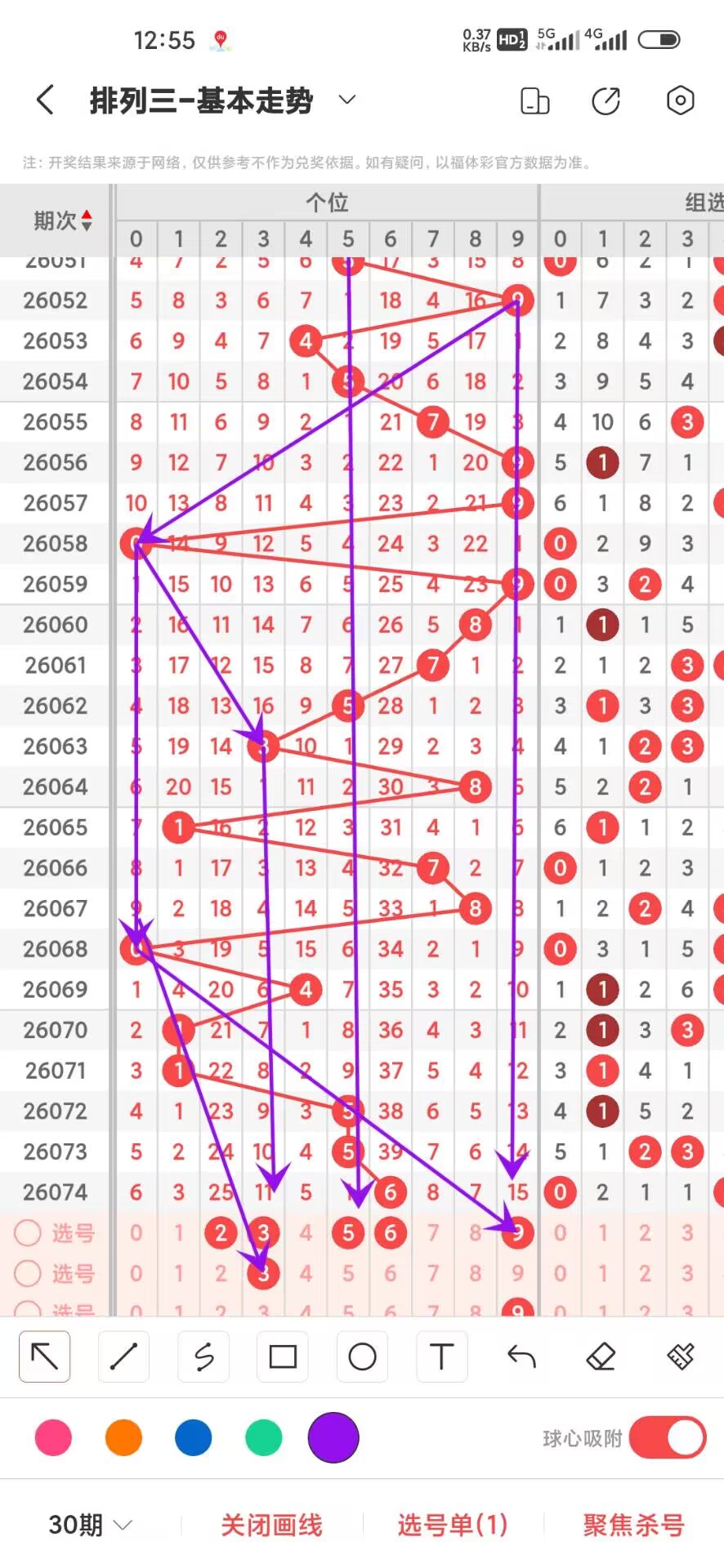This screenshot has height=1568, width=724.
Task: Tap 关闭画线 to close drawing
Action: [271, 1525]
